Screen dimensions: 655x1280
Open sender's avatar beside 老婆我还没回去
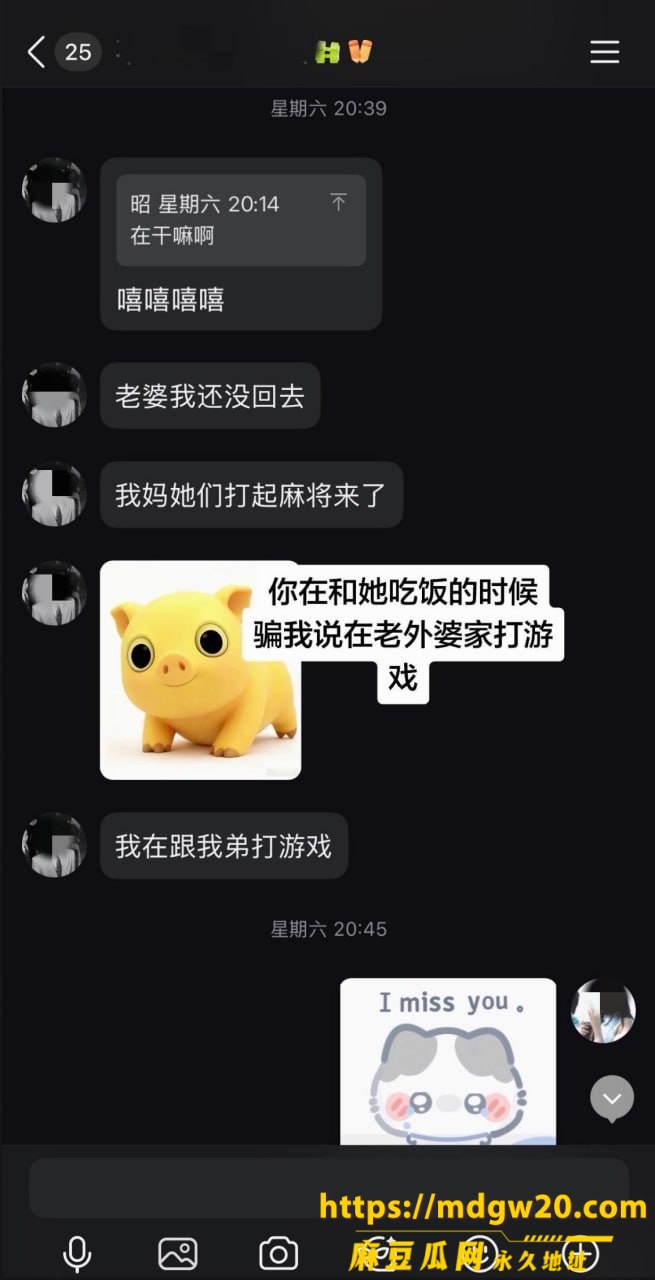coord(54,395)
